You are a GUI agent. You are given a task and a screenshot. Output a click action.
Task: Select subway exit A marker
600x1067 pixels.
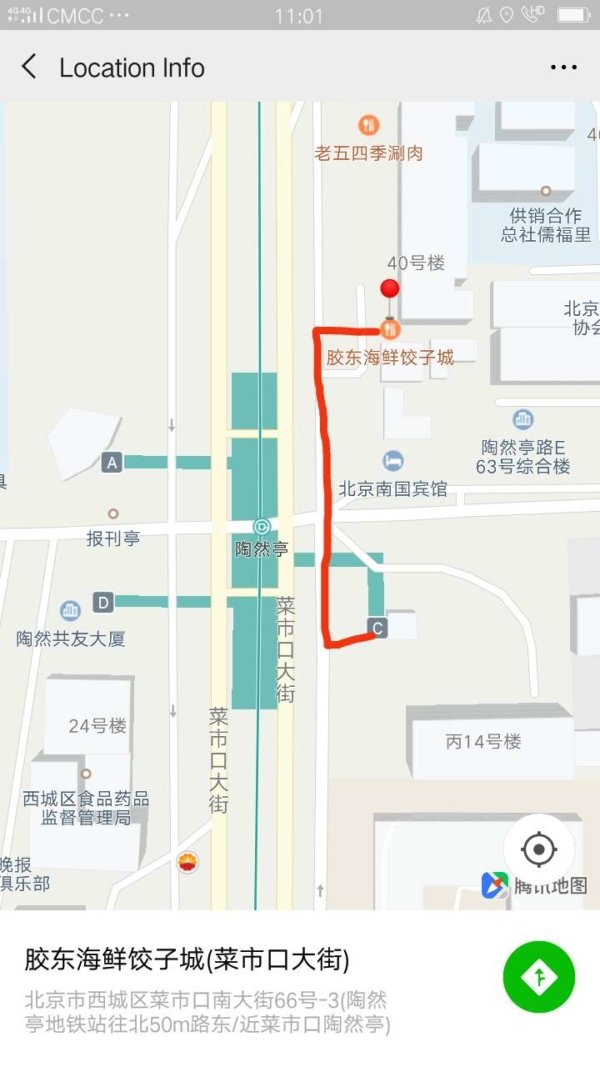point(111,462)
